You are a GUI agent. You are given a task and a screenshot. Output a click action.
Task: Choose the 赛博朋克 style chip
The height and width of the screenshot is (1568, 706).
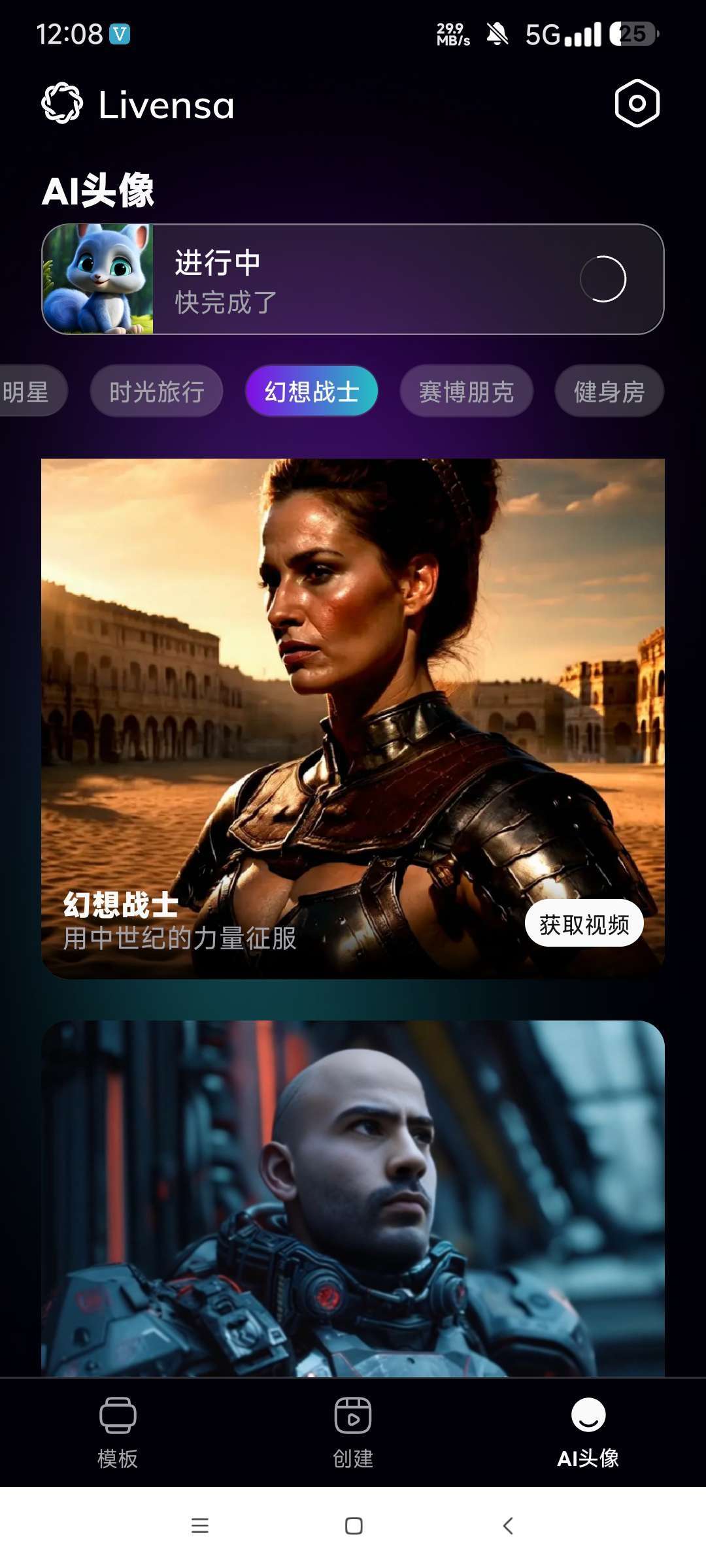click(x=467, y=391)
